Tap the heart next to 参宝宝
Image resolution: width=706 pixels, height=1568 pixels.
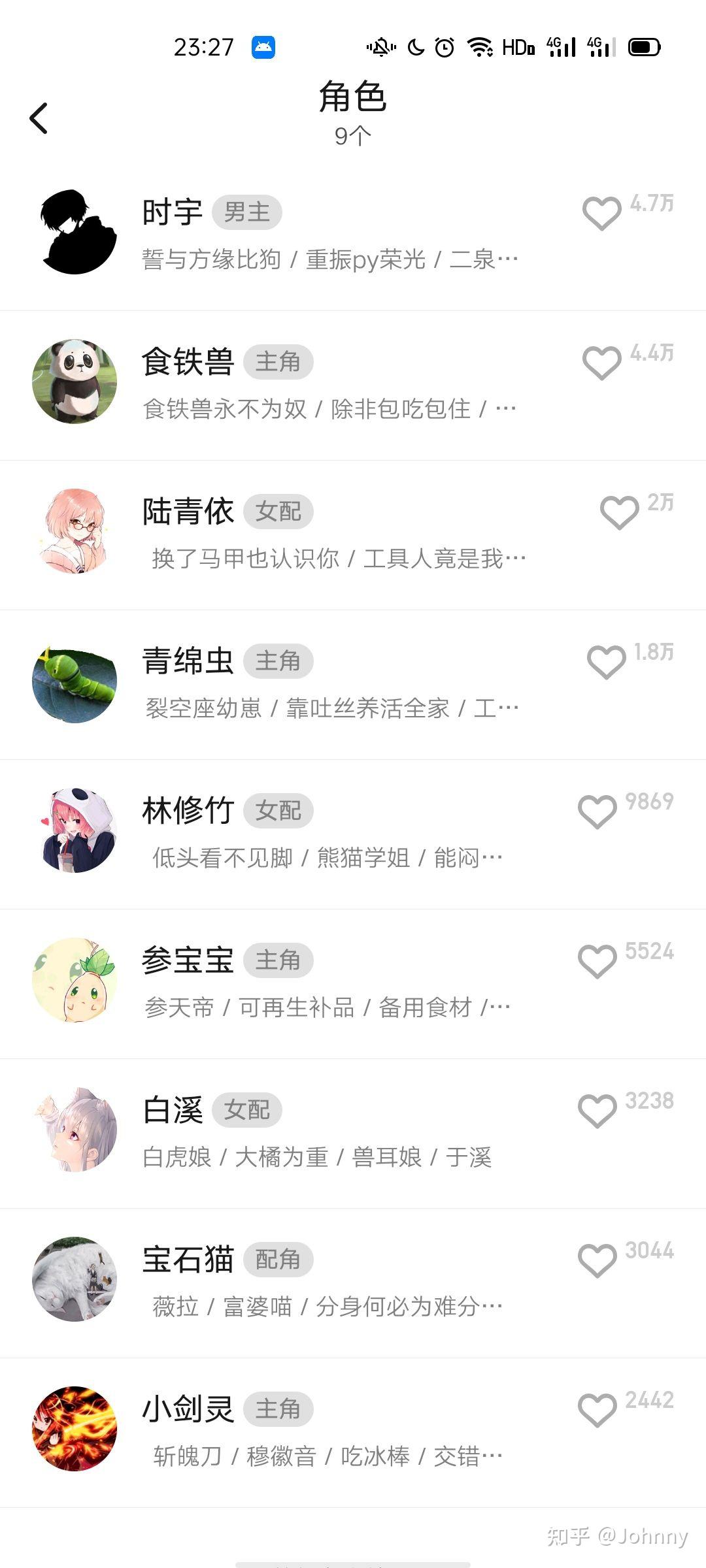(597, 961)
